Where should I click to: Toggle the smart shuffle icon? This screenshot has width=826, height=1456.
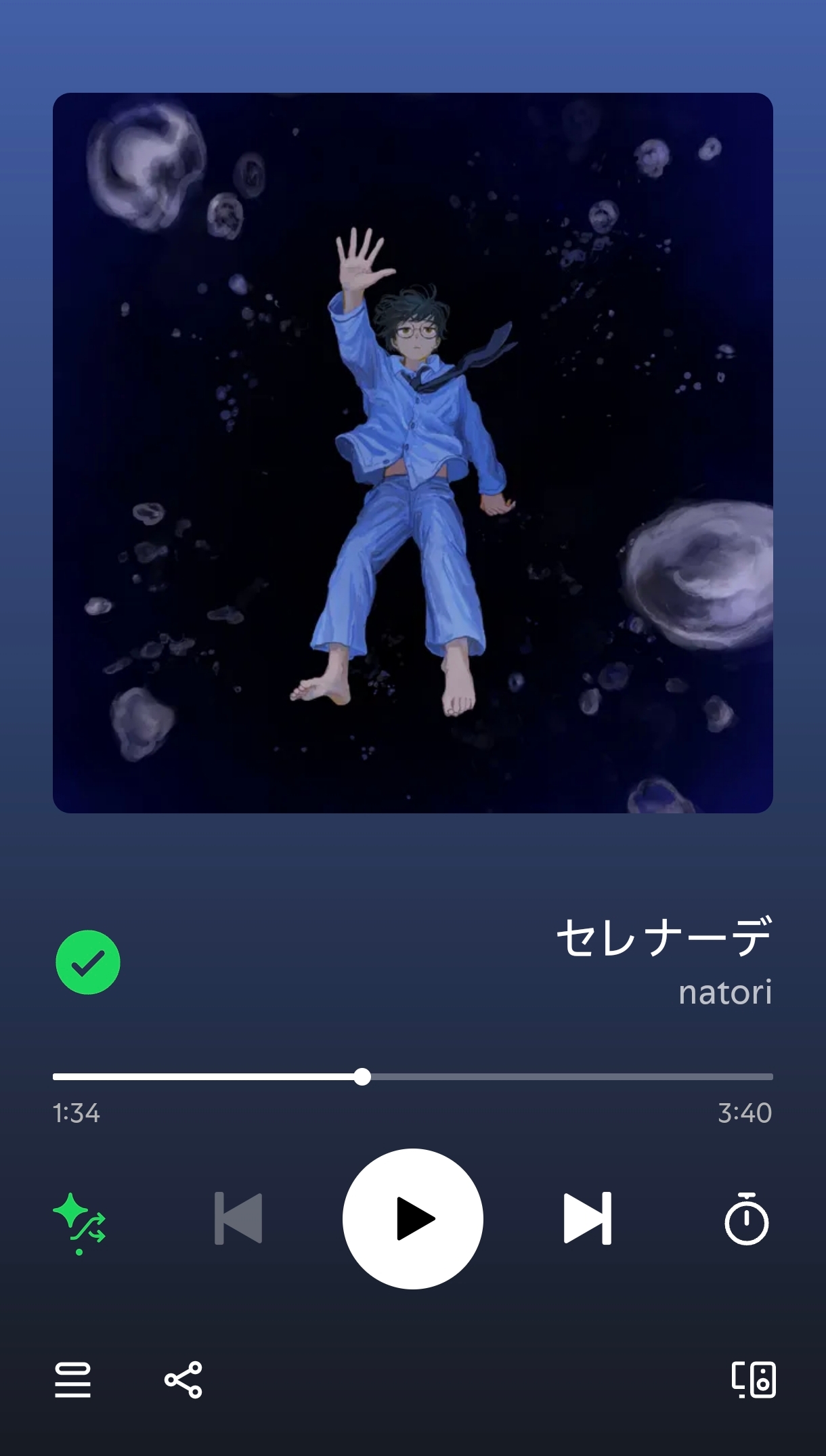(x=80, y=1221)
